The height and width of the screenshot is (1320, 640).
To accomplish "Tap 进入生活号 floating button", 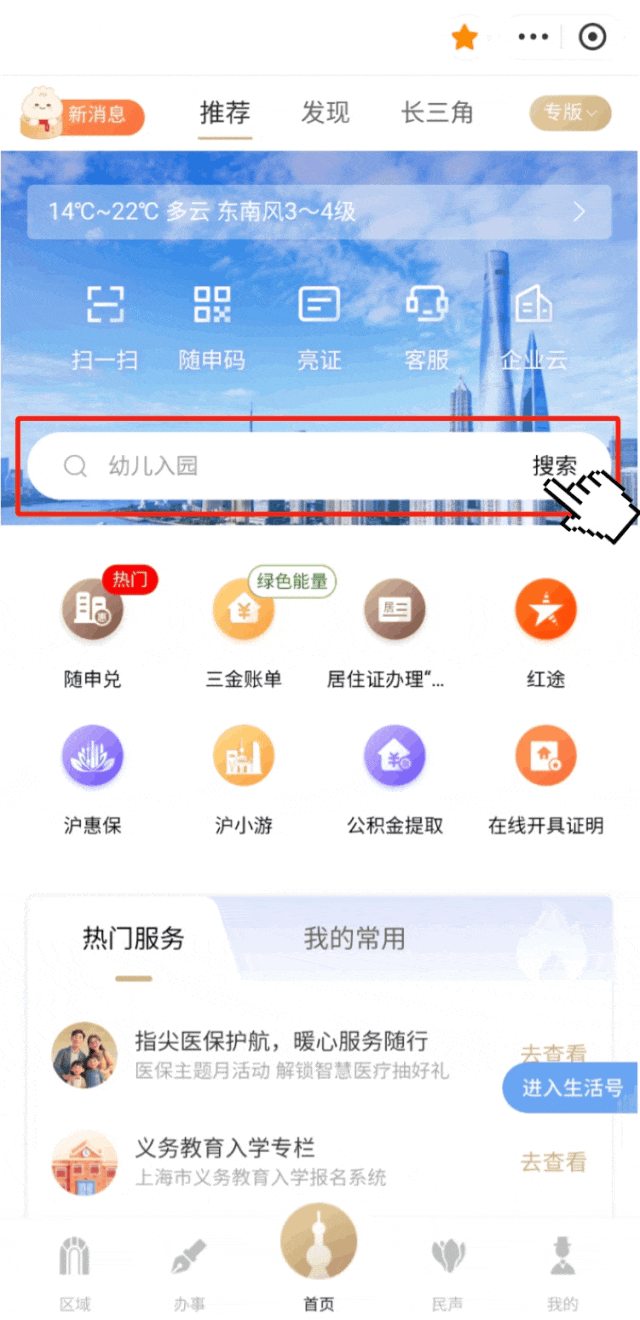I will pos(570,1088).
